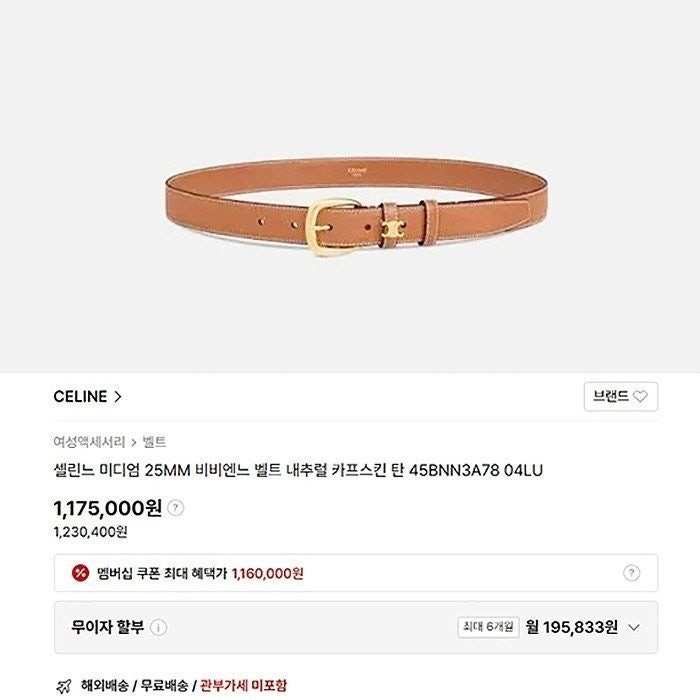
Task: Expand the 무이자 할부 installment details
Action: pyautogui.click(x=634, y=628)
